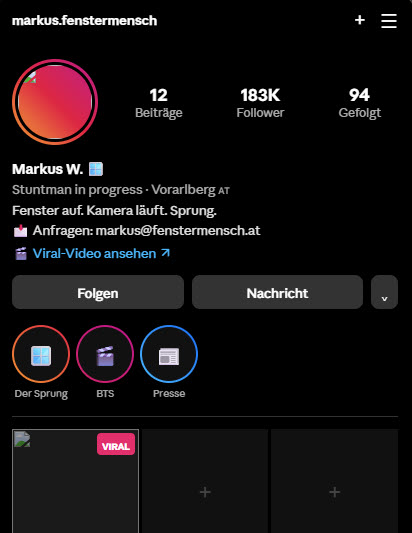This screenshot has height=533, width=412.
Task: Show the 183K Follower list
Action: [x=260, y=103]
